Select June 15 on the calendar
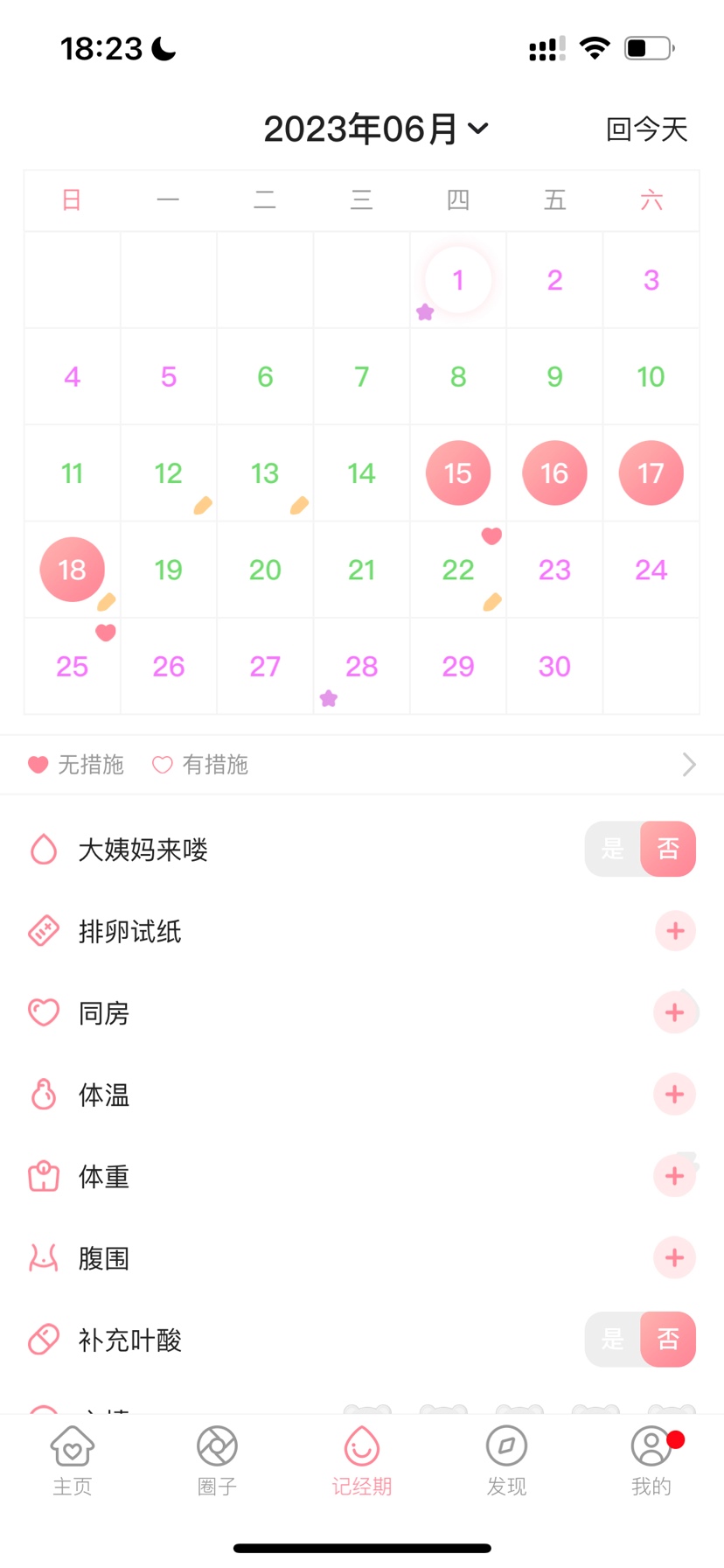Viewport: 724px width, 1568px height. pyautogui.click(x=458, y=473)
